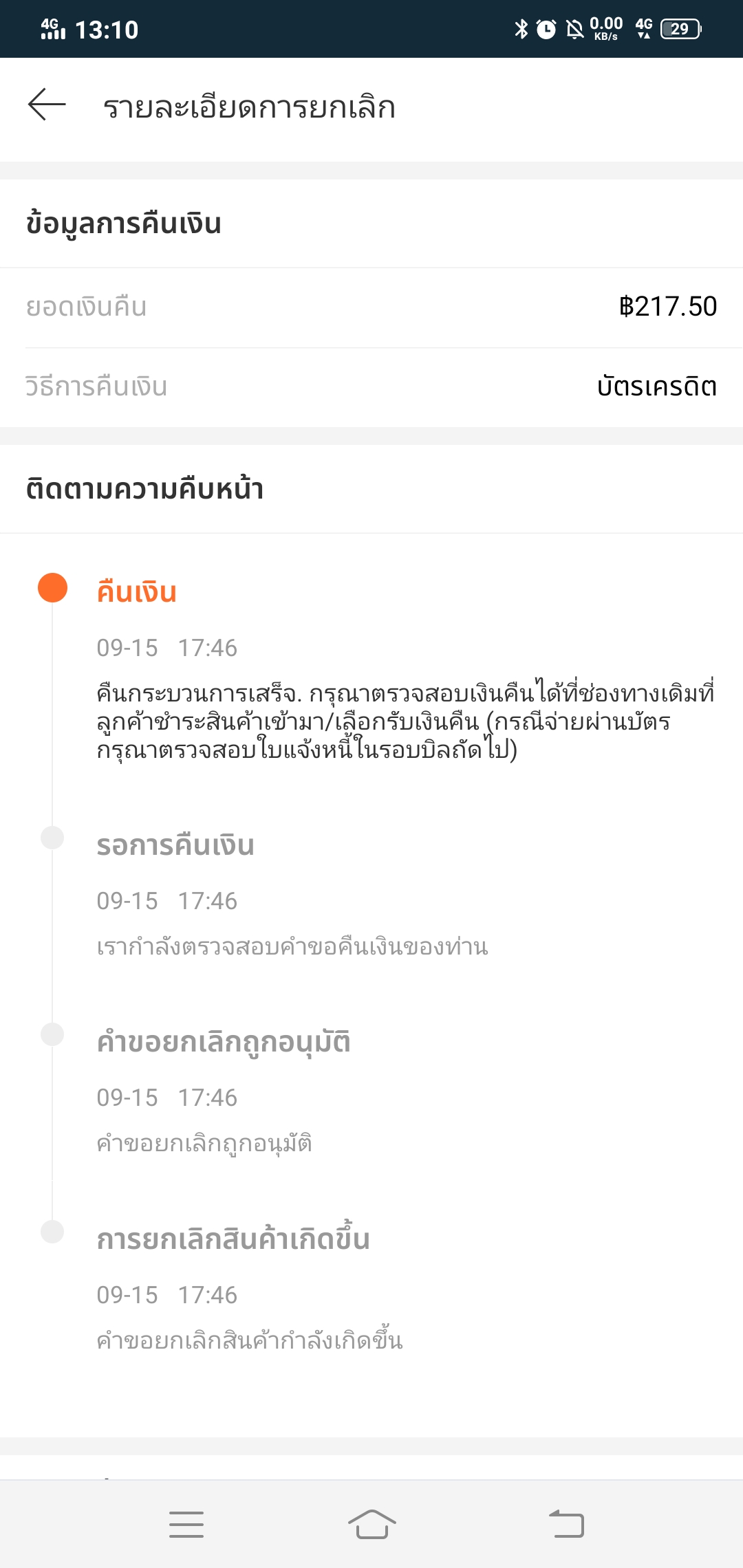Open the system recent apps menu
Screen dimensions: 743x1568
pos(186,1524)
